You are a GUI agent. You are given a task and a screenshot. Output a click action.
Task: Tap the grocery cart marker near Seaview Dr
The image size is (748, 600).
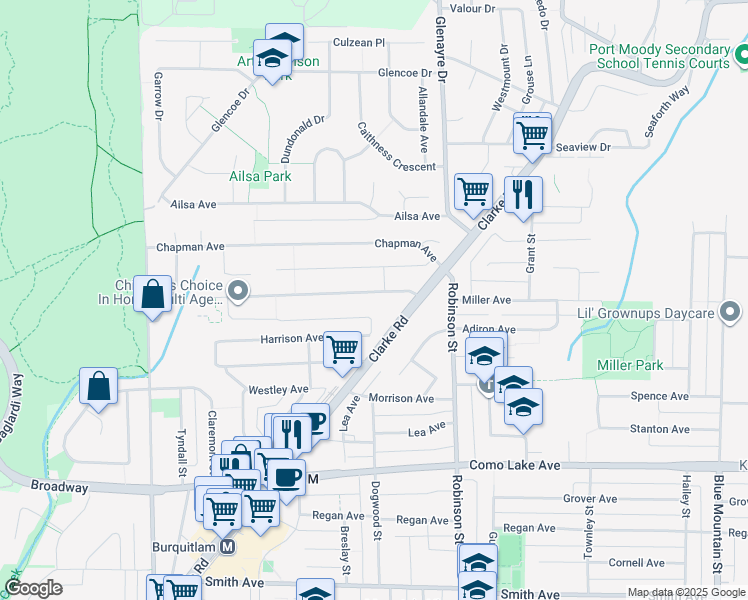pyautogui.click(x=532, y=134)
